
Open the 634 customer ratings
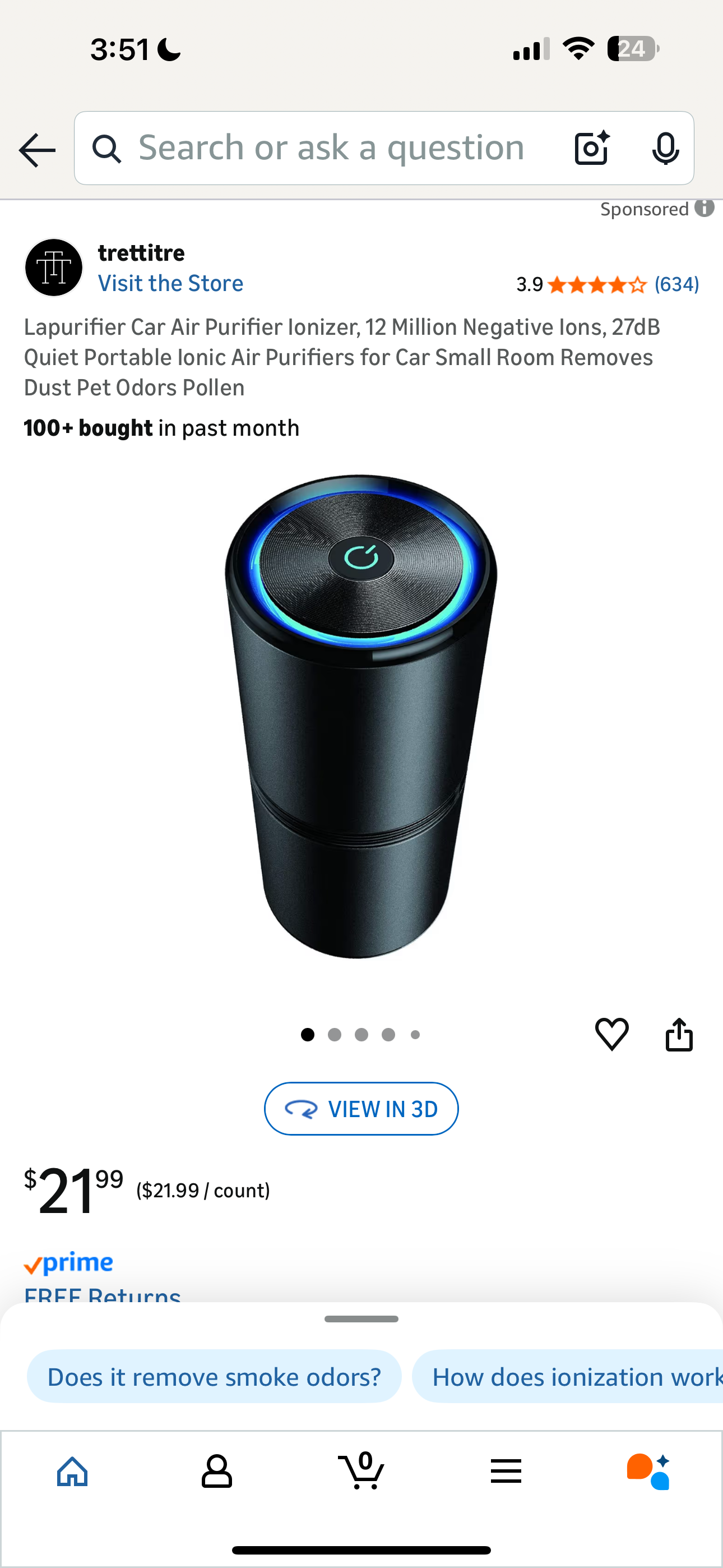point(676,284)
